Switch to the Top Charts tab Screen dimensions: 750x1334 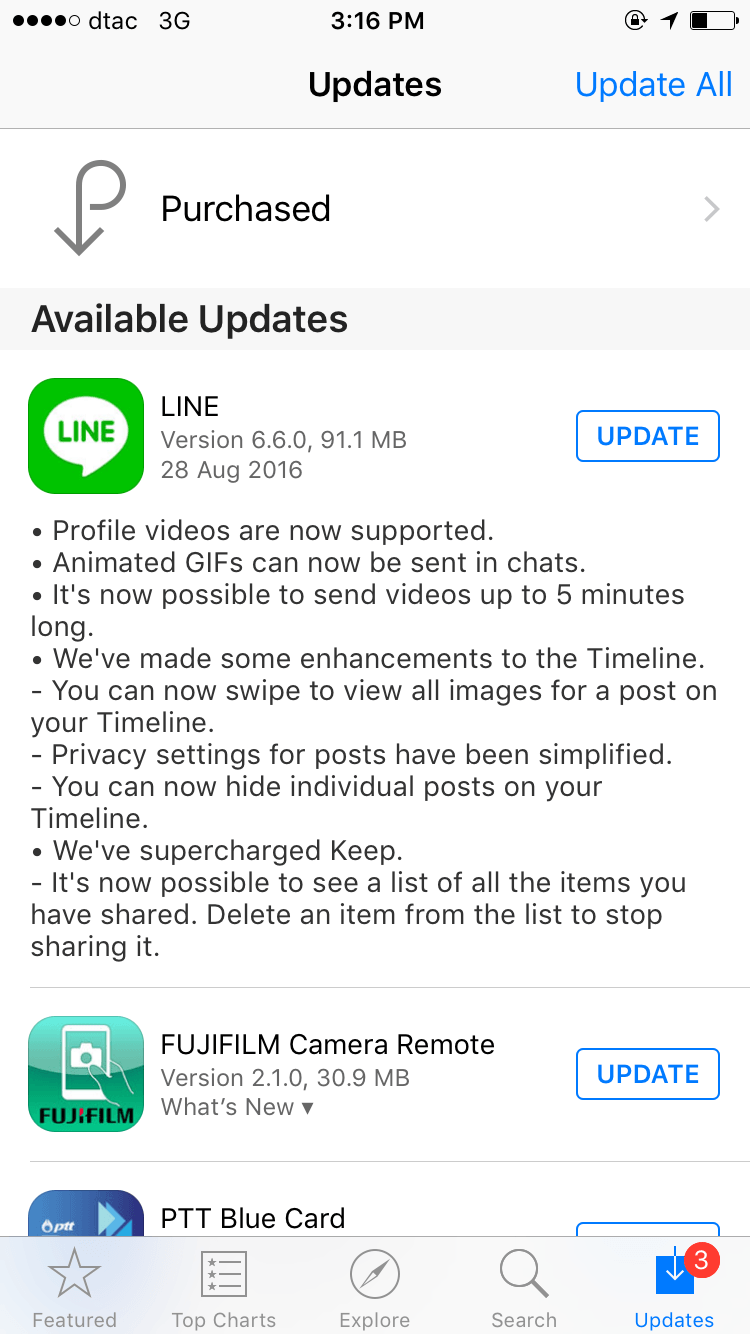click(224, 1288)
